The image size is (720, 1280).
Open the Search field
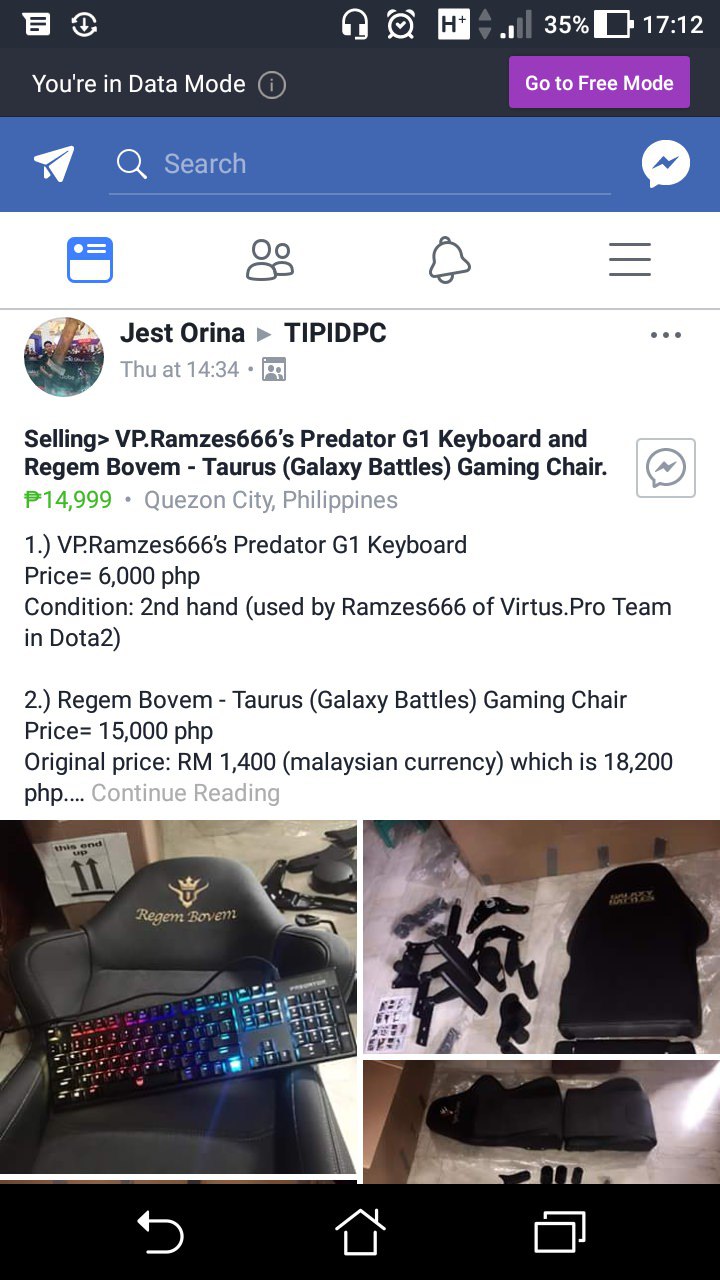point(360,164)
